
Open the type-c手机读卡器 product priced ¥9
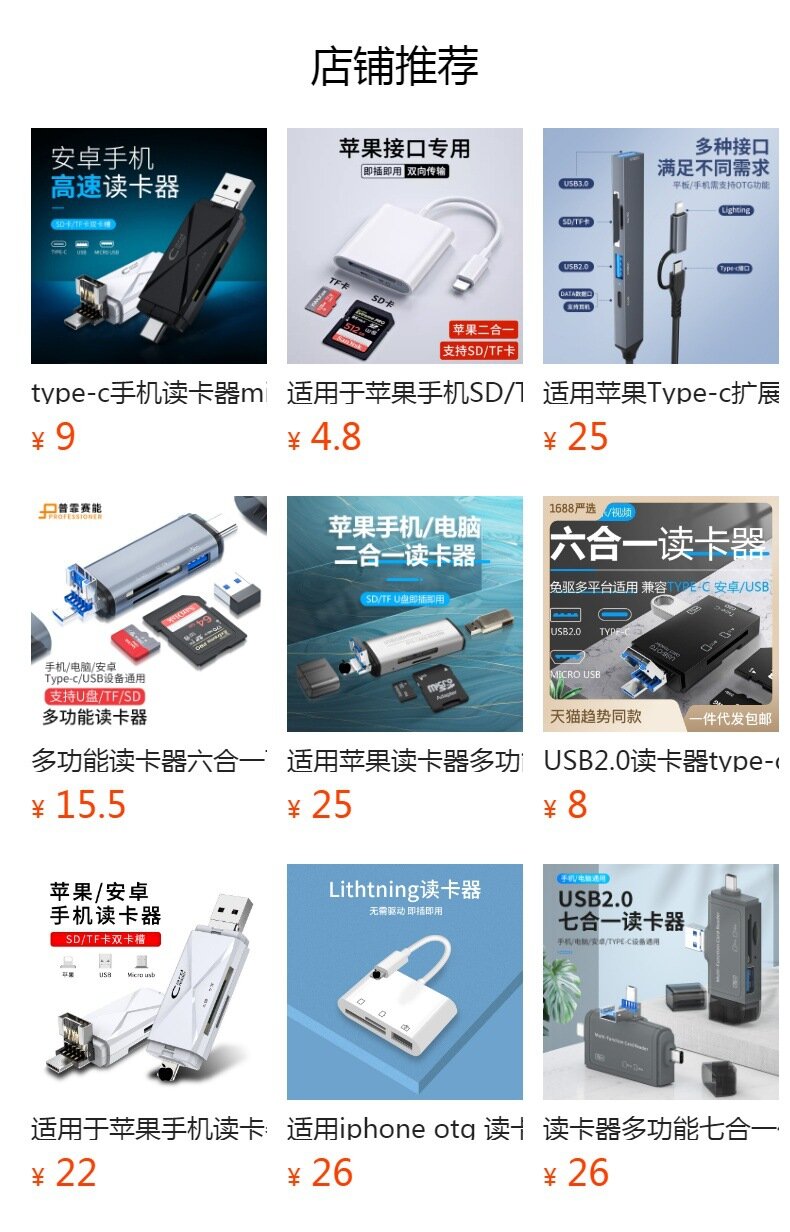tap(149, 246)
